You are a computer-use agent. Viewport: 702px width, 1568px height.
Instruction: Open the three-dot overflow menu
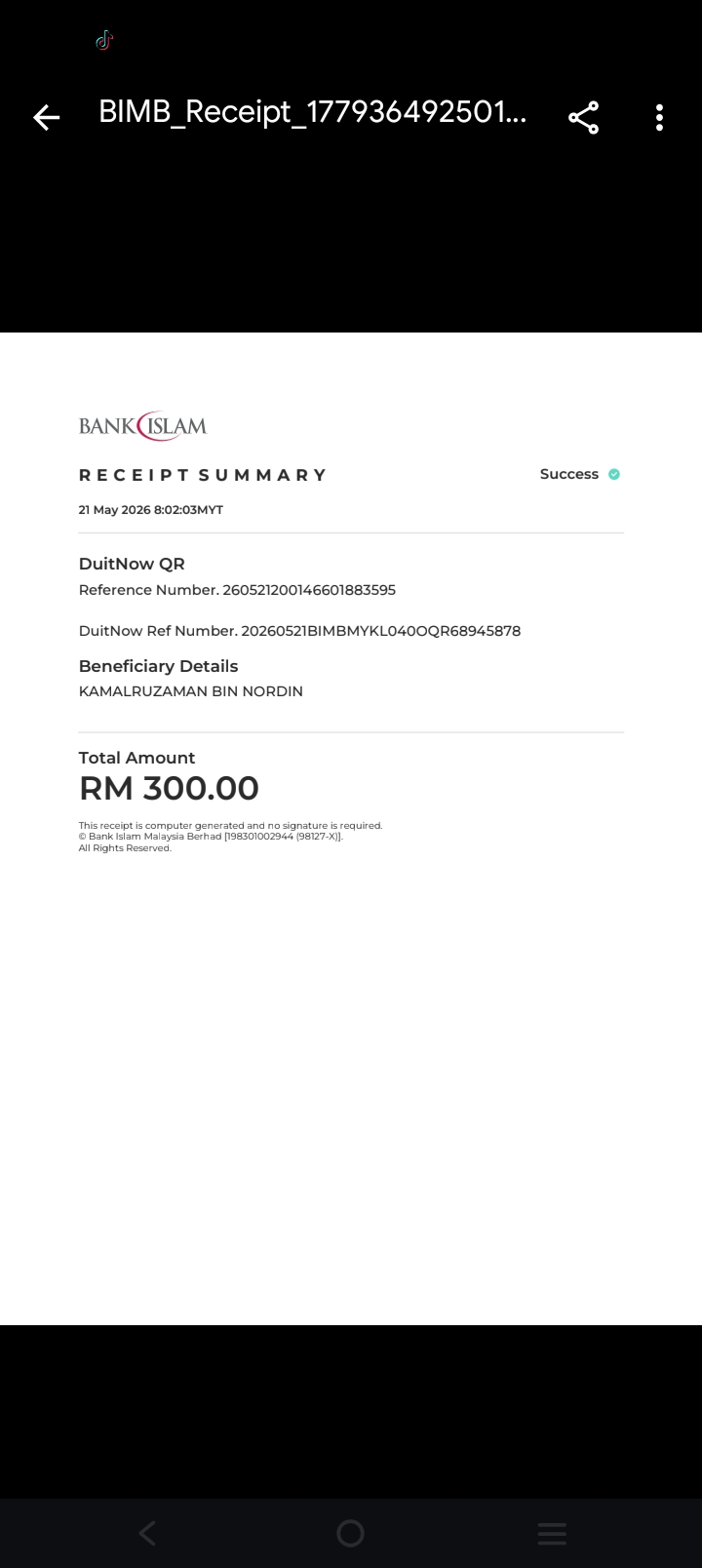660,118
